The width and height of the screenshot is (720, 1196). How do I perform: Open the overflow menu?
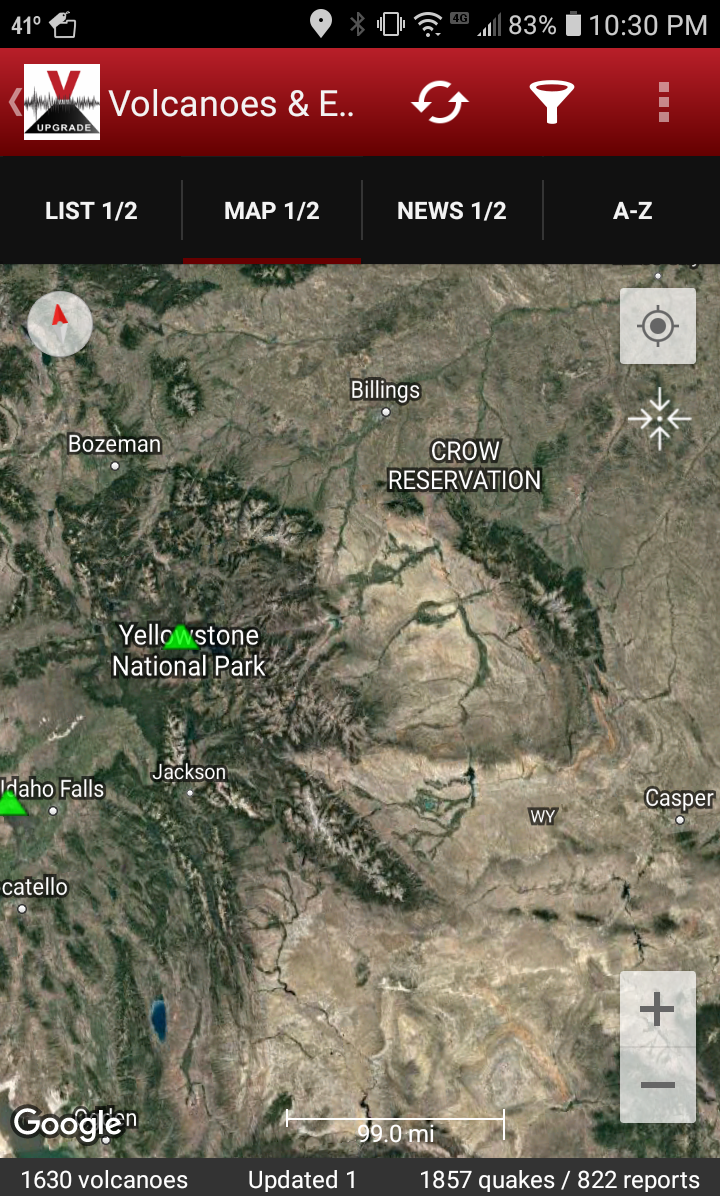click(x=663, y=103)
